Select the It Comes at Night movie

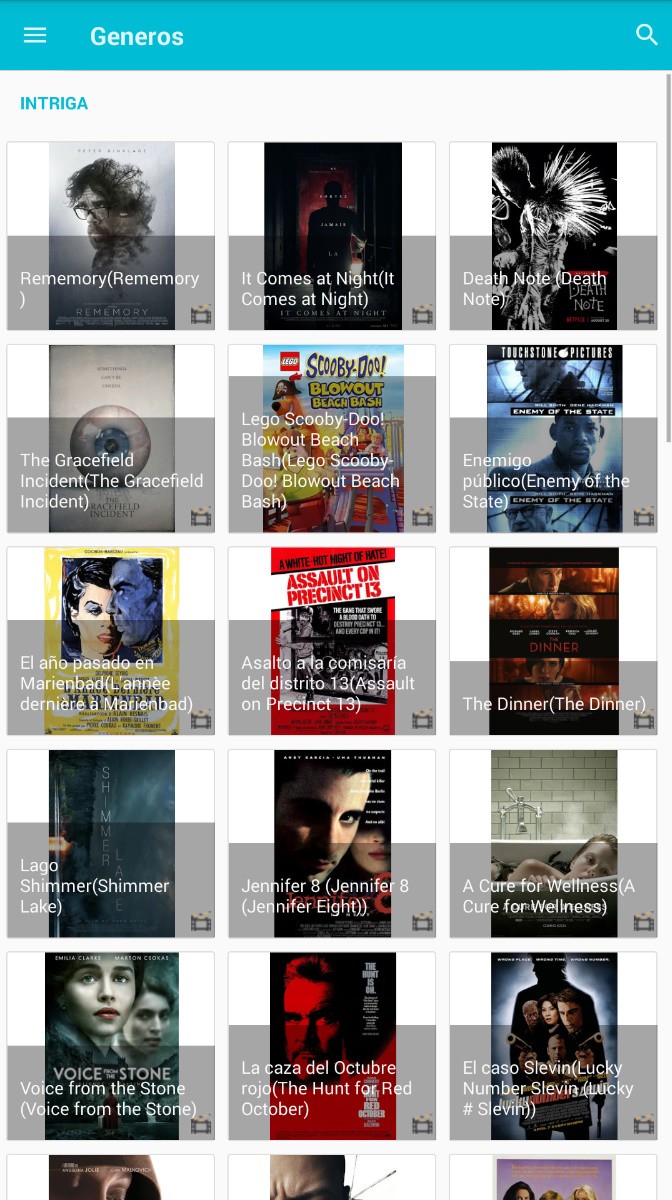tap(332, 236)
